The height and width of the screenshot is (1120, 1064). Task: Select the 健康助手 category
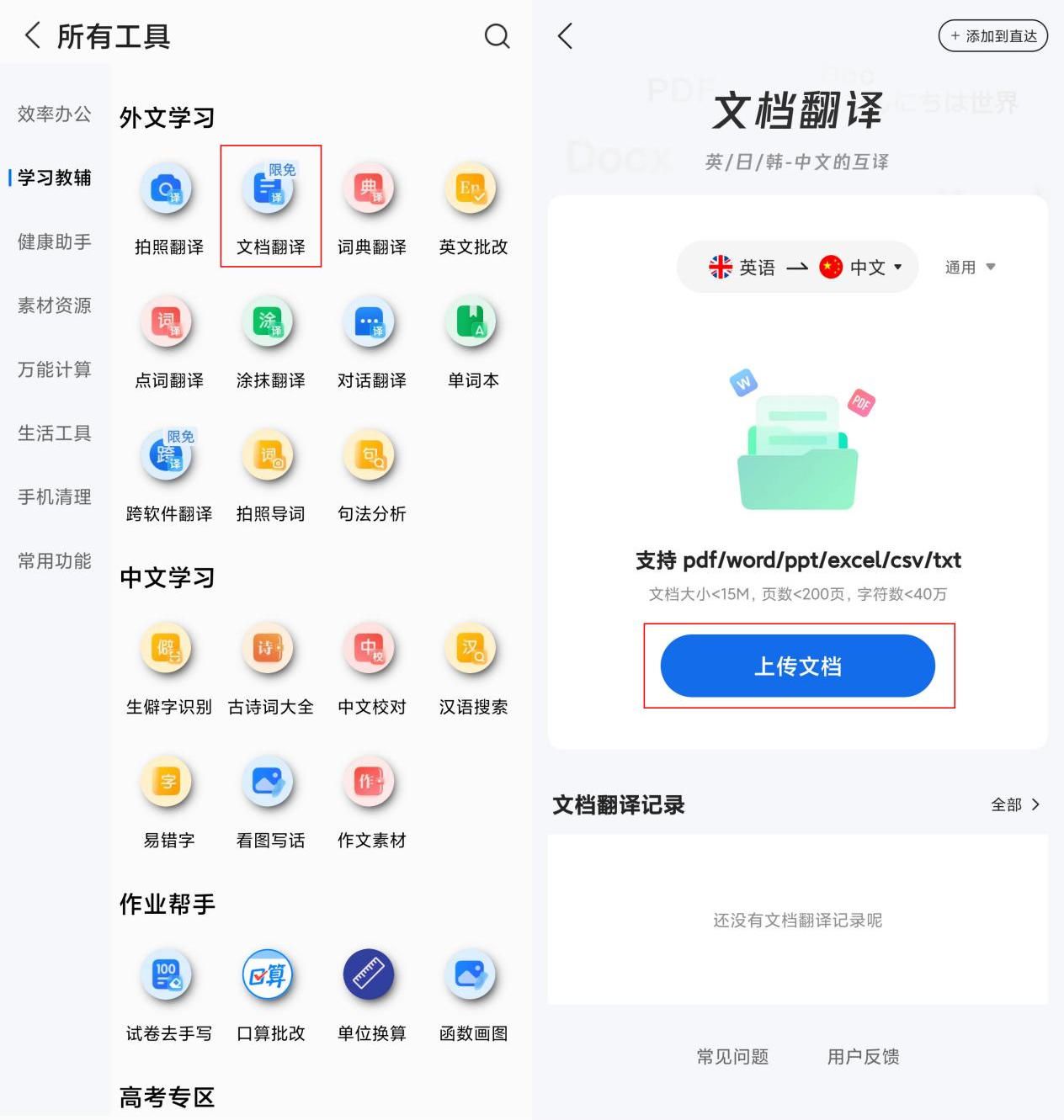pyautogui.click(x=54, y=242)
